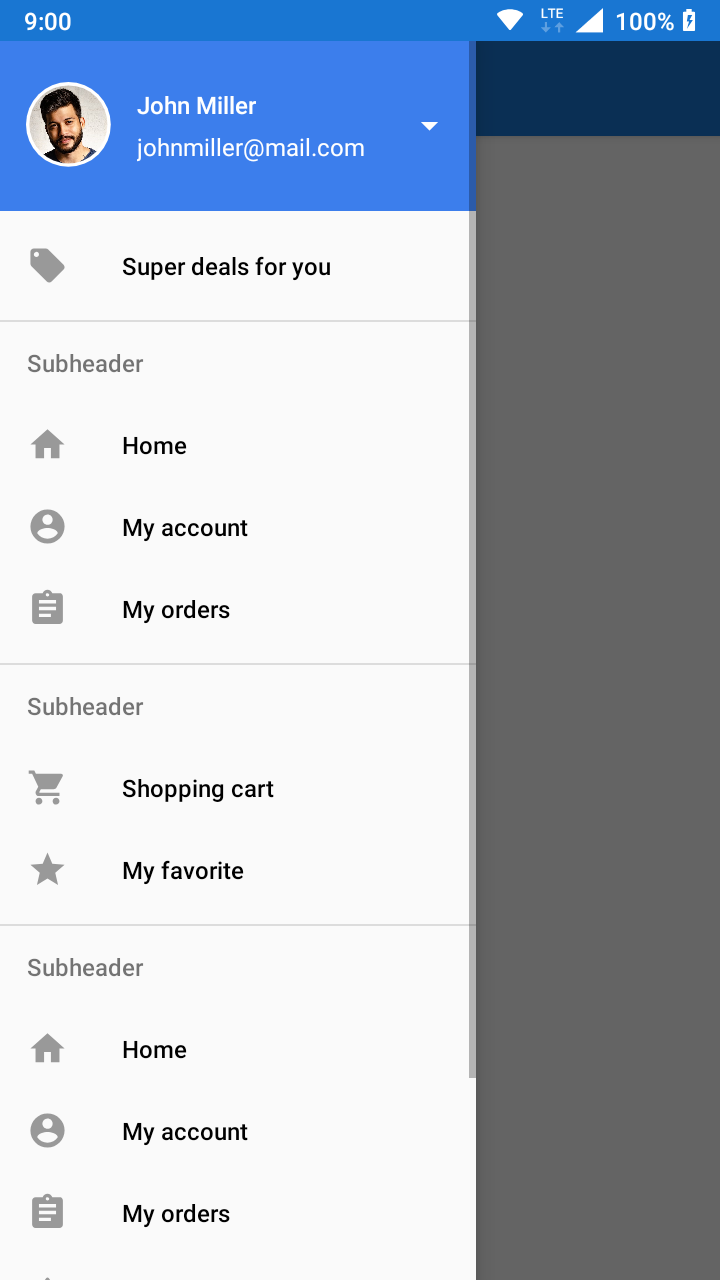Open My account under the last subheader
The width and height of the screenshot is (720, 1280).
(x=185, y=1132)
